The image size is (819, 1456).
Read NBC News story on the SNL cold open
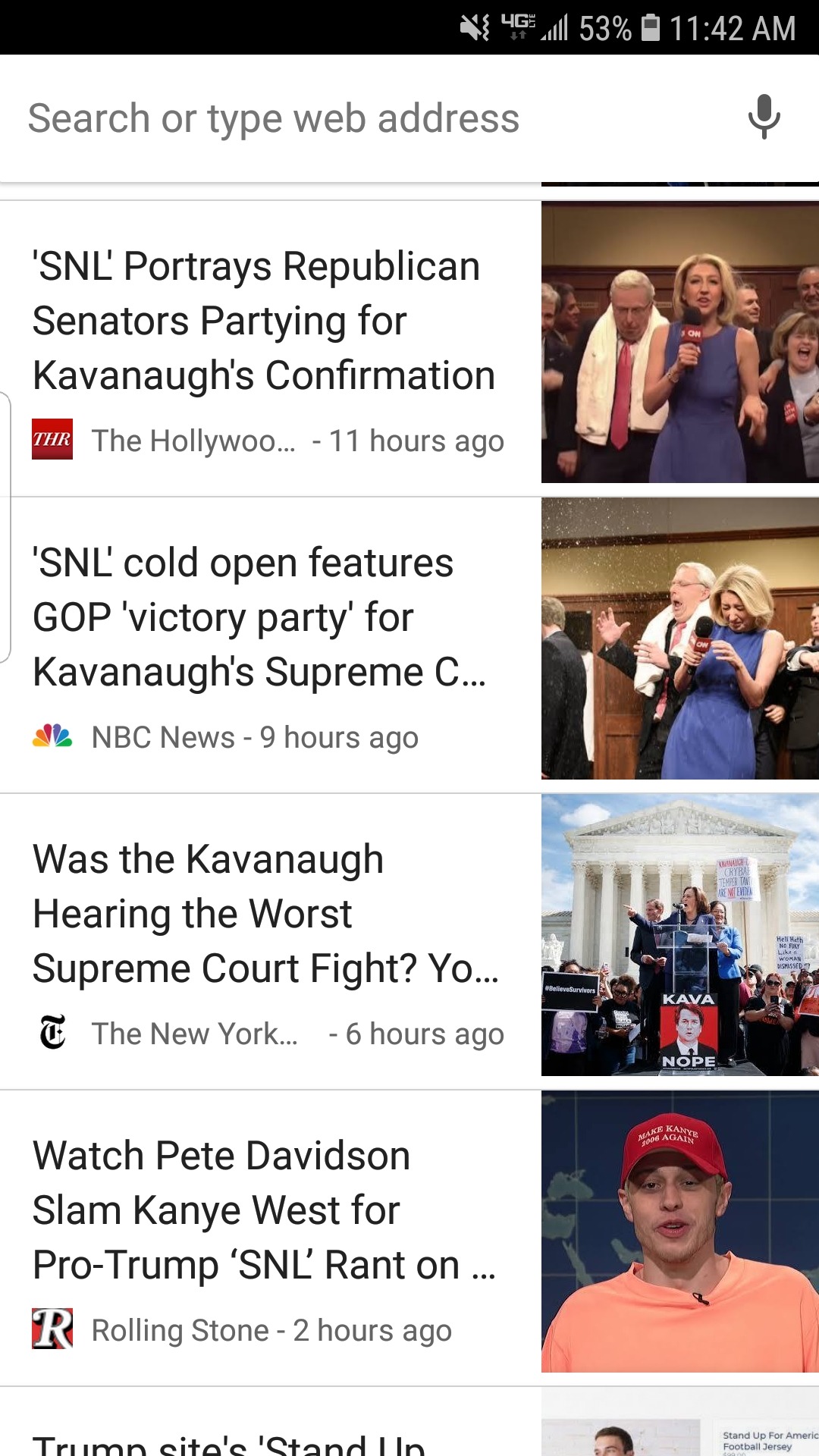tap(258, 617)
